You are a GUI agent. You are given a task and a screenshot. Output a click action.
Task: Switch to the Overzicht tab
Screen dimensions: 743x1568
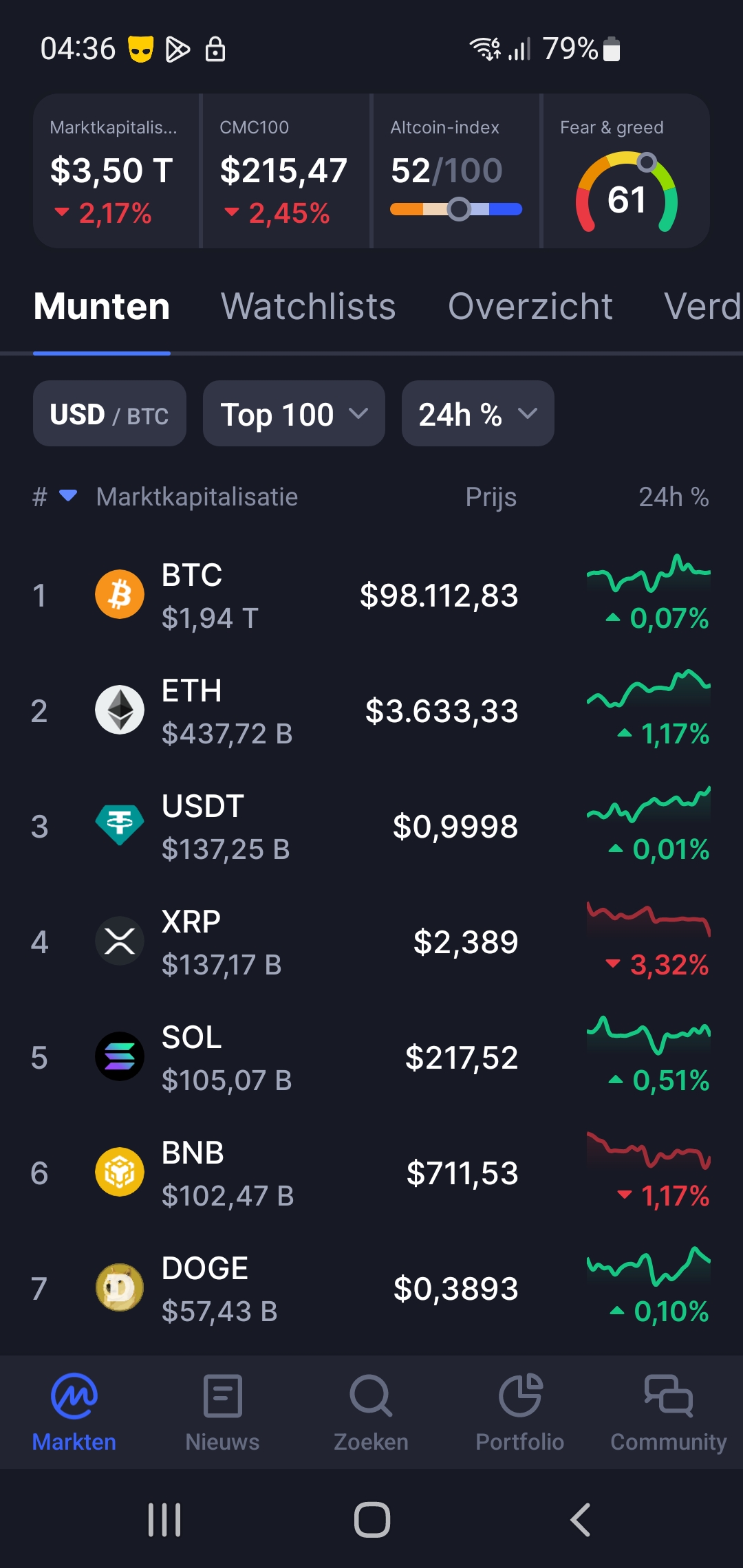tap(530, 306)
